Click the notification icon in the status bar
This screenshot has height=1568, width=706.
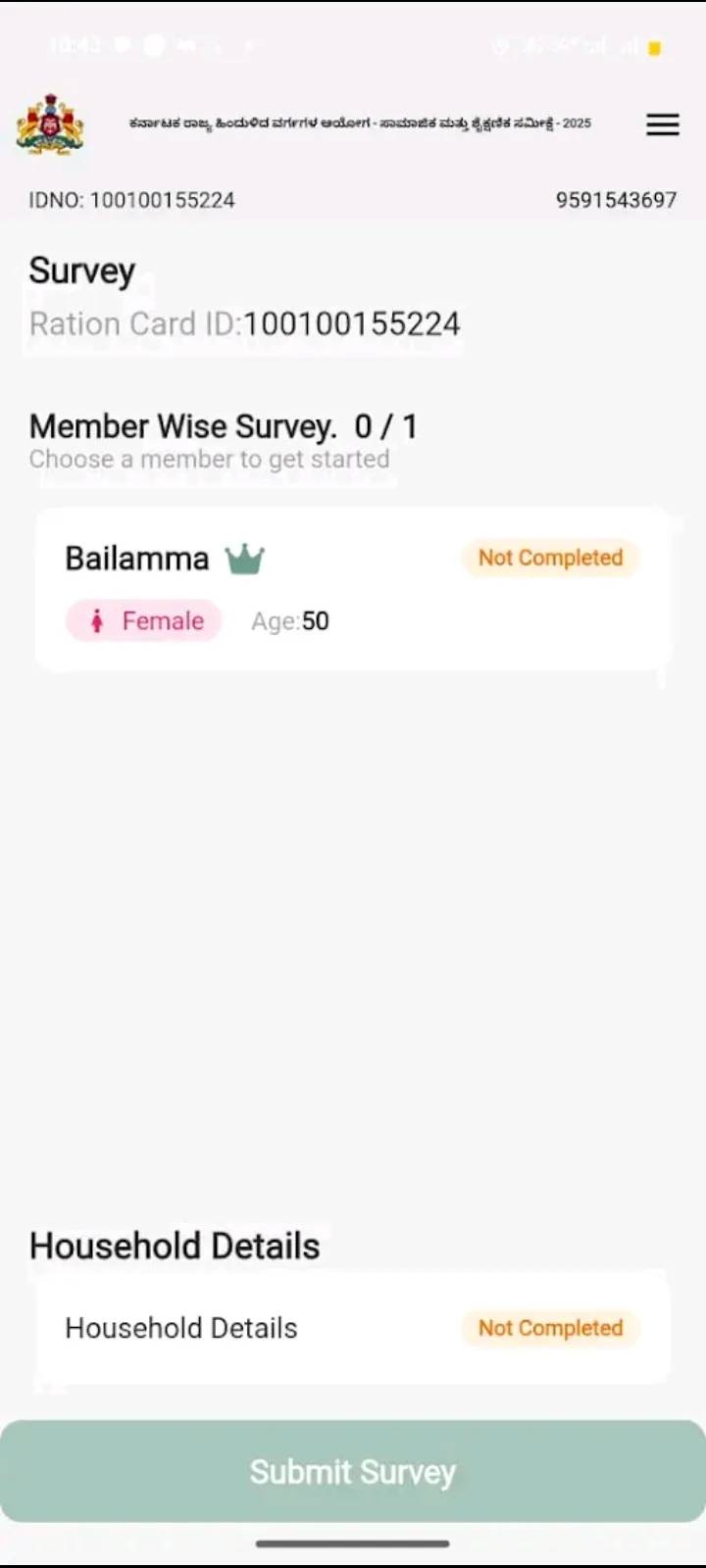tap(120, 46)
